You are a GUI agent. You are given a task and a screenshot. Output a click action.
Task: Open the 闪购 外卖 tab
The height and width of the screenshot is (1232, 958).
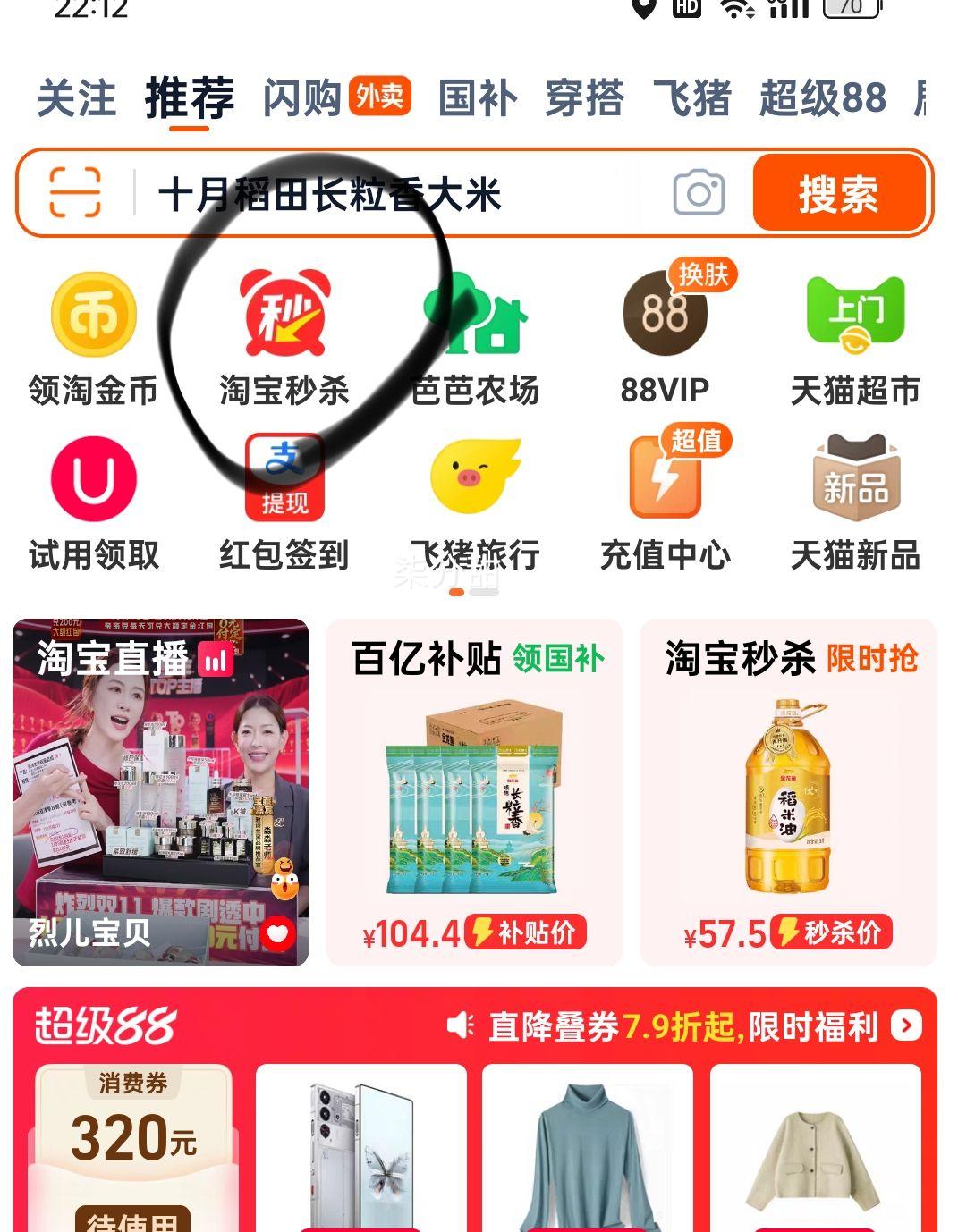[x=335, y=97]
